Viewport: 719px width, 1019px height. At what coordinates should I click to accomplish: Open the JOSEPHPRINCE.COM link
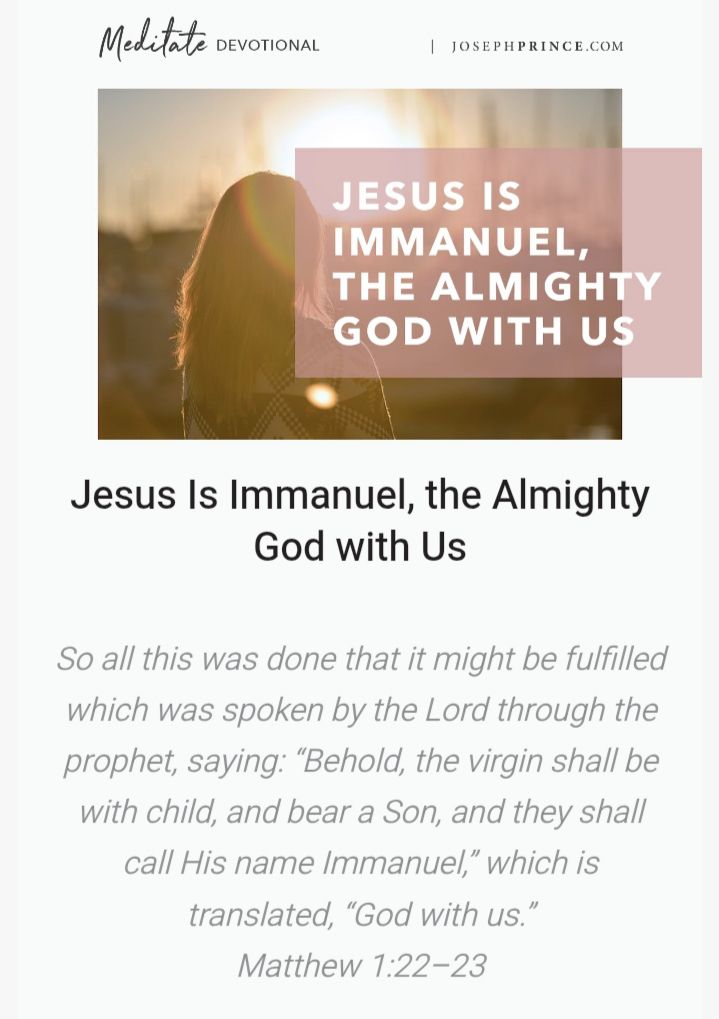(537, 46)
